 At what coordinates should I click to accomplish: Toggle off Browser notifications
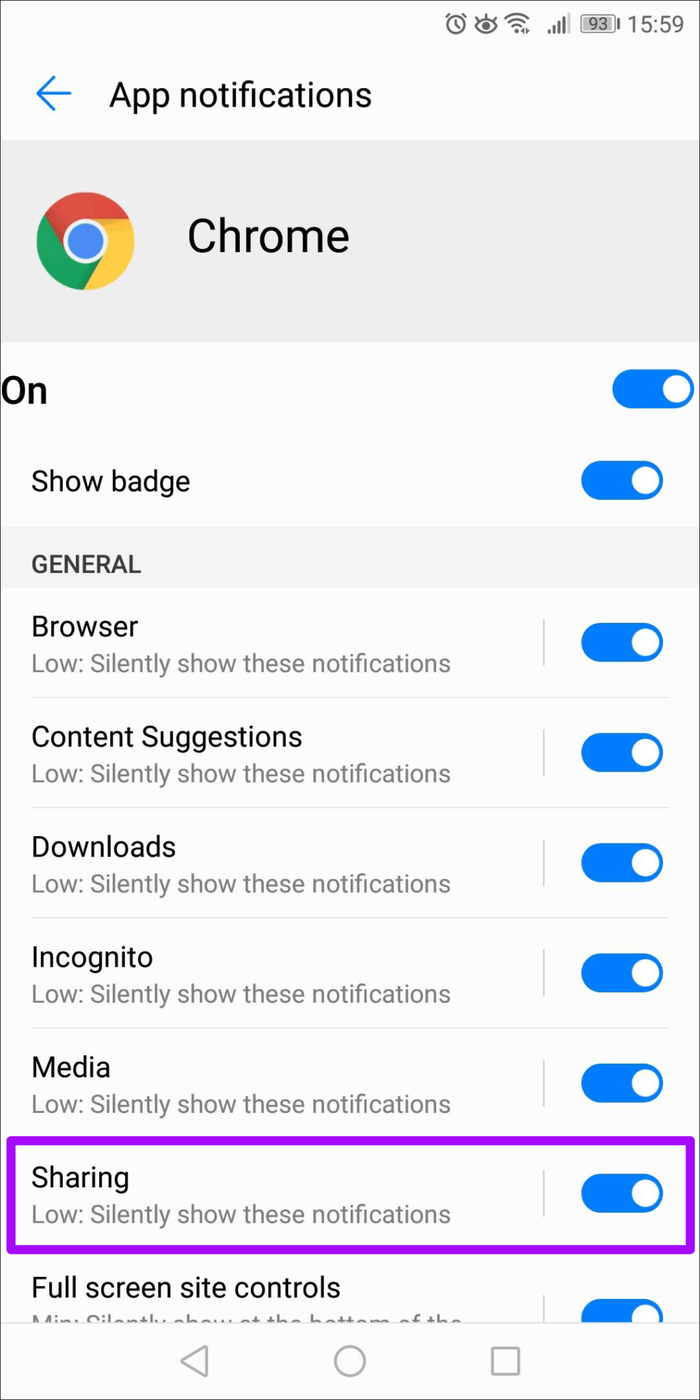pos(622,643)
